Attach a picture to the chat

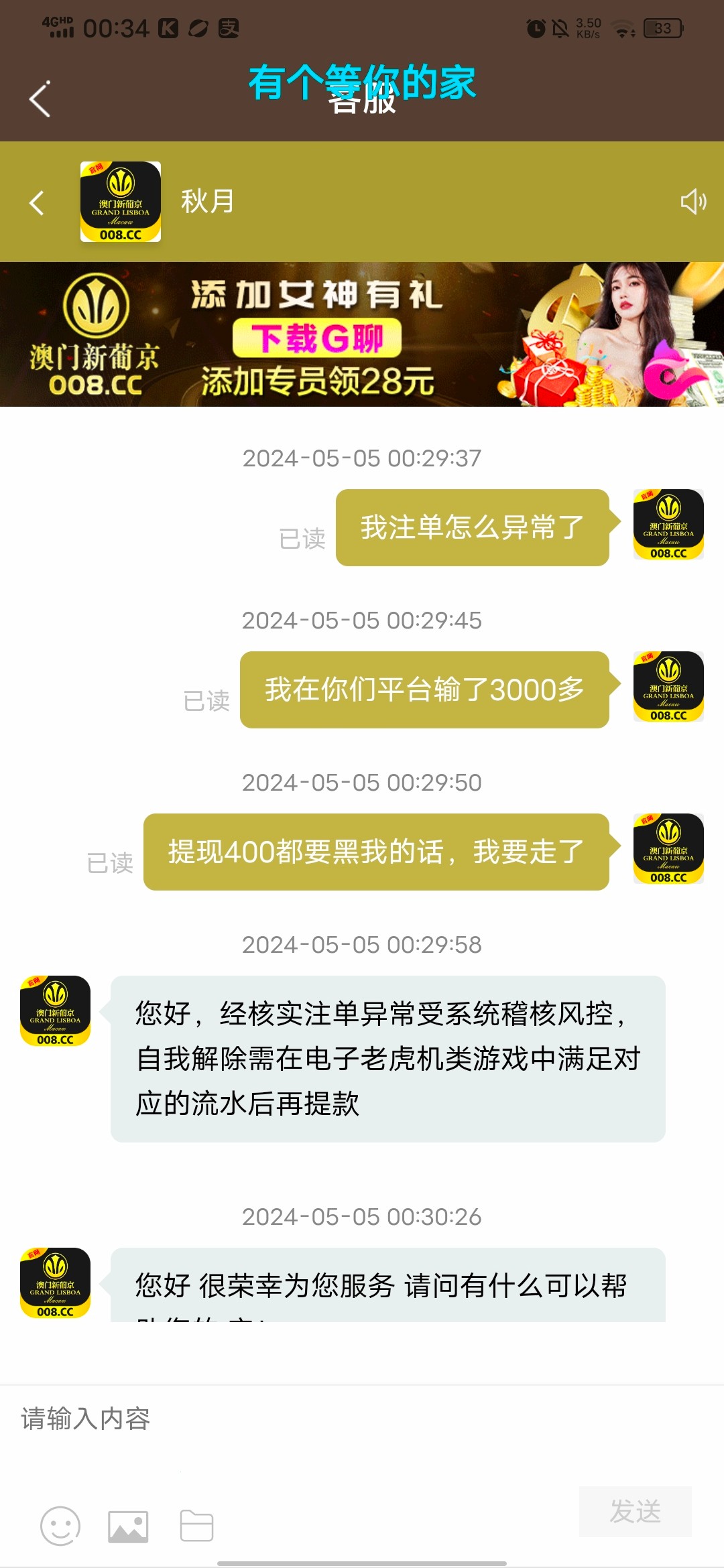coord(128,1526)
